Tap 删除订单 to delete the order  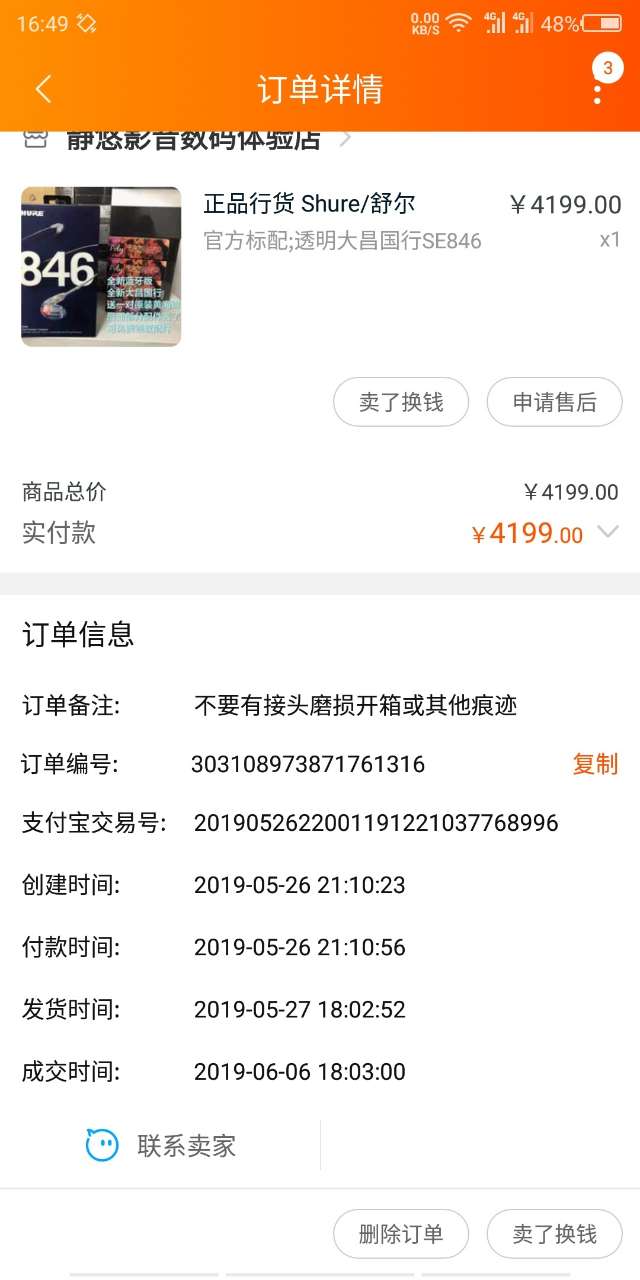[401, 1234]
